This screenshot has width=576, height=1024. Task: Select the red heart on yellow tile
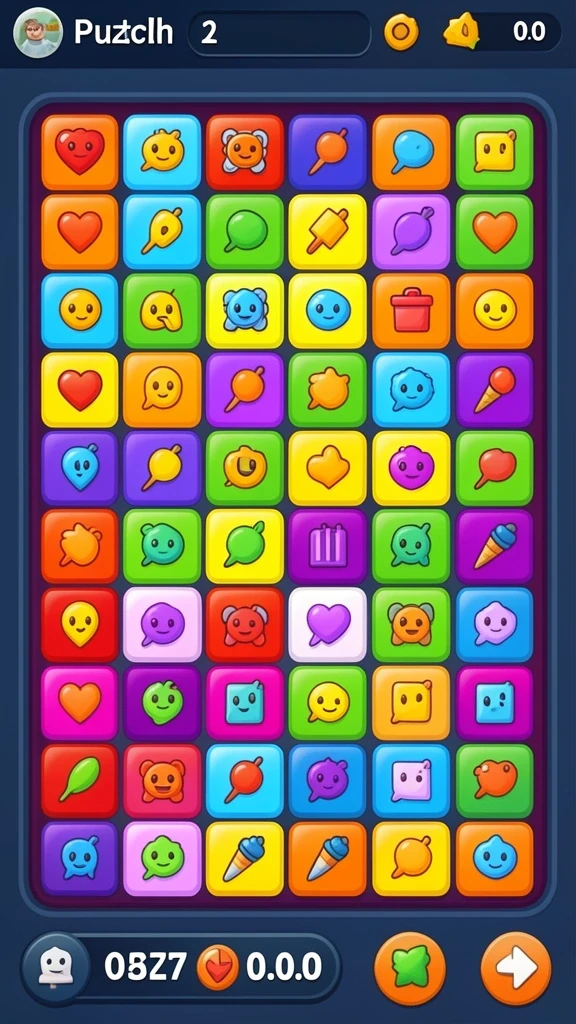tap(80, 390)
